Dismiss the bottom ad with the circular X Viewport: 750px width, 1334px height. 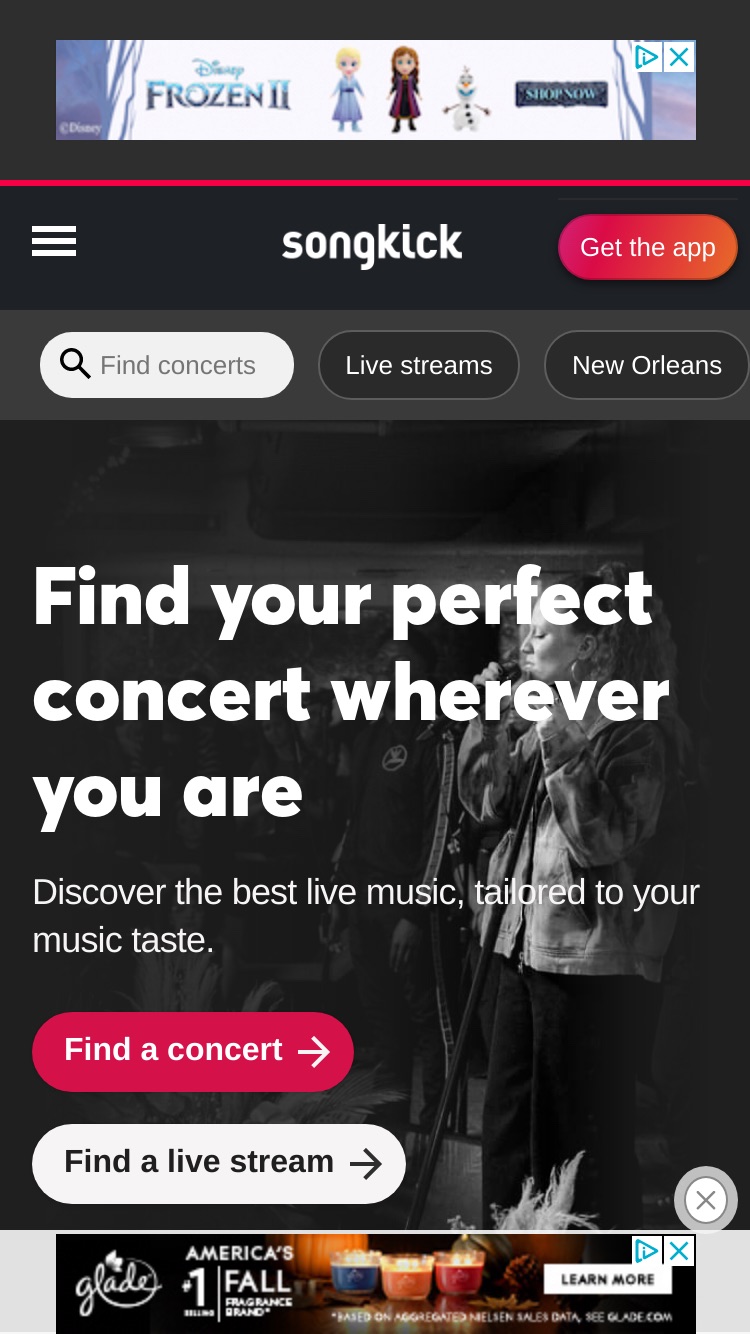click(706, 1200)
